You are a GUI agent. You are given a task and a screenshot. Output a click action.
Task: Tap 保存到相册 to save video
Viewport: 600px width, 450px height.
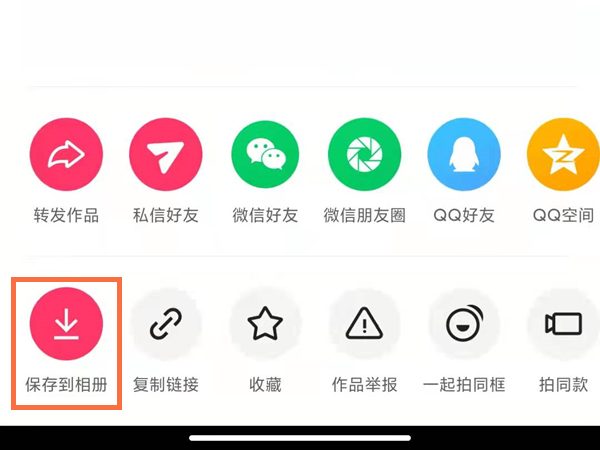click(66, 324)
